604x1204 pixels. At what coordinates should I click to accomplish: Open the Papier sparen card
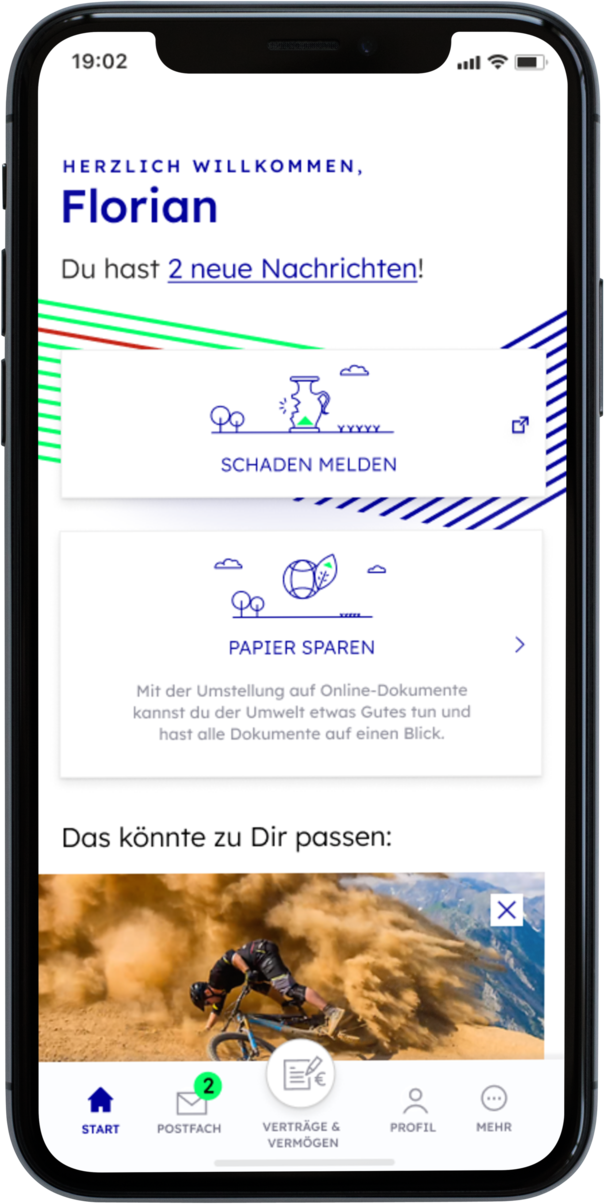(301, 653)
